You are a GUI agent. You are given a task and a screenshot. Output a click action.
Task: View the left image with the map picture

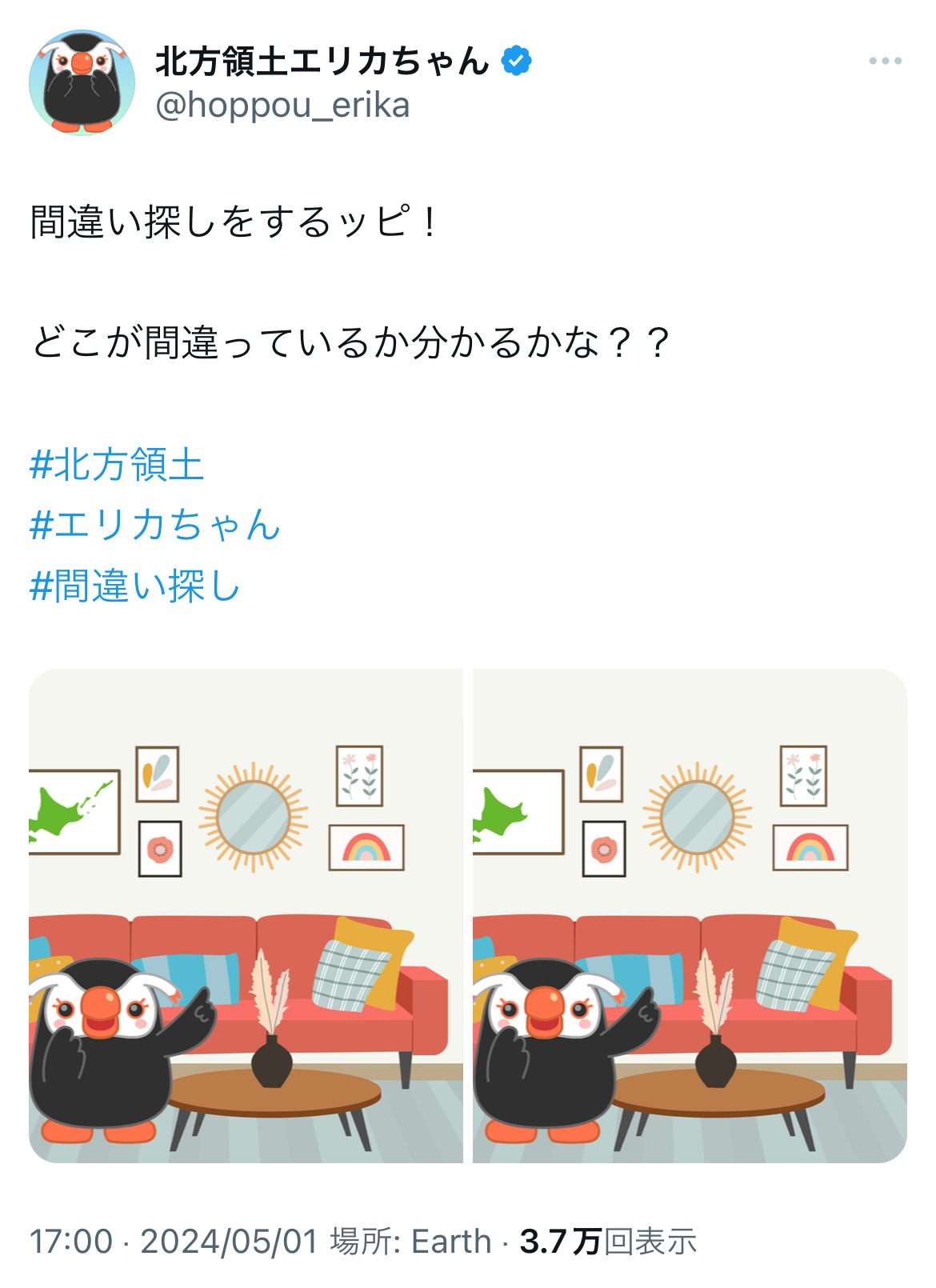coord(246,915)
